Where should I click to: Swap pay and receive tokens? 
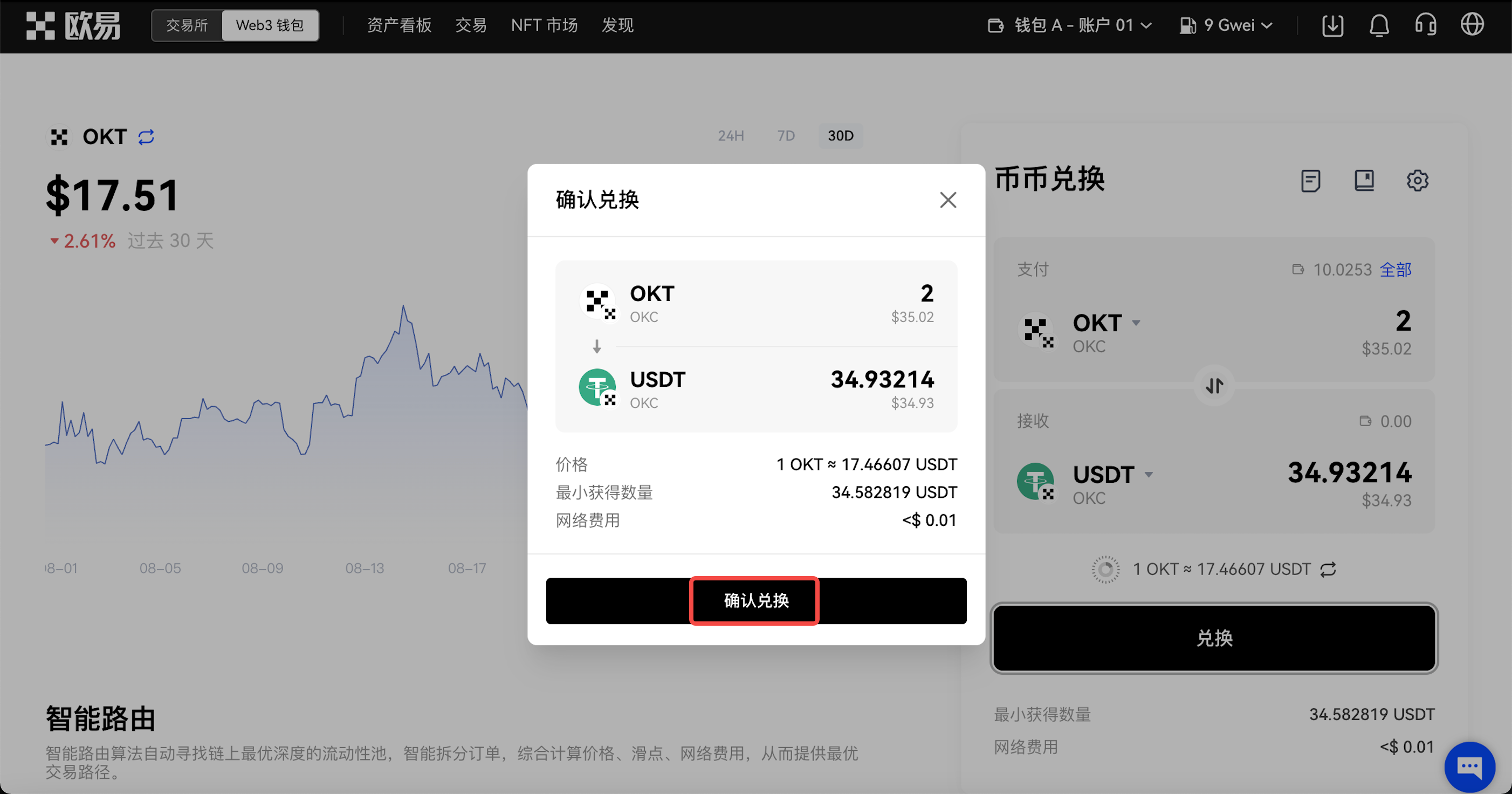(1214, 386)
